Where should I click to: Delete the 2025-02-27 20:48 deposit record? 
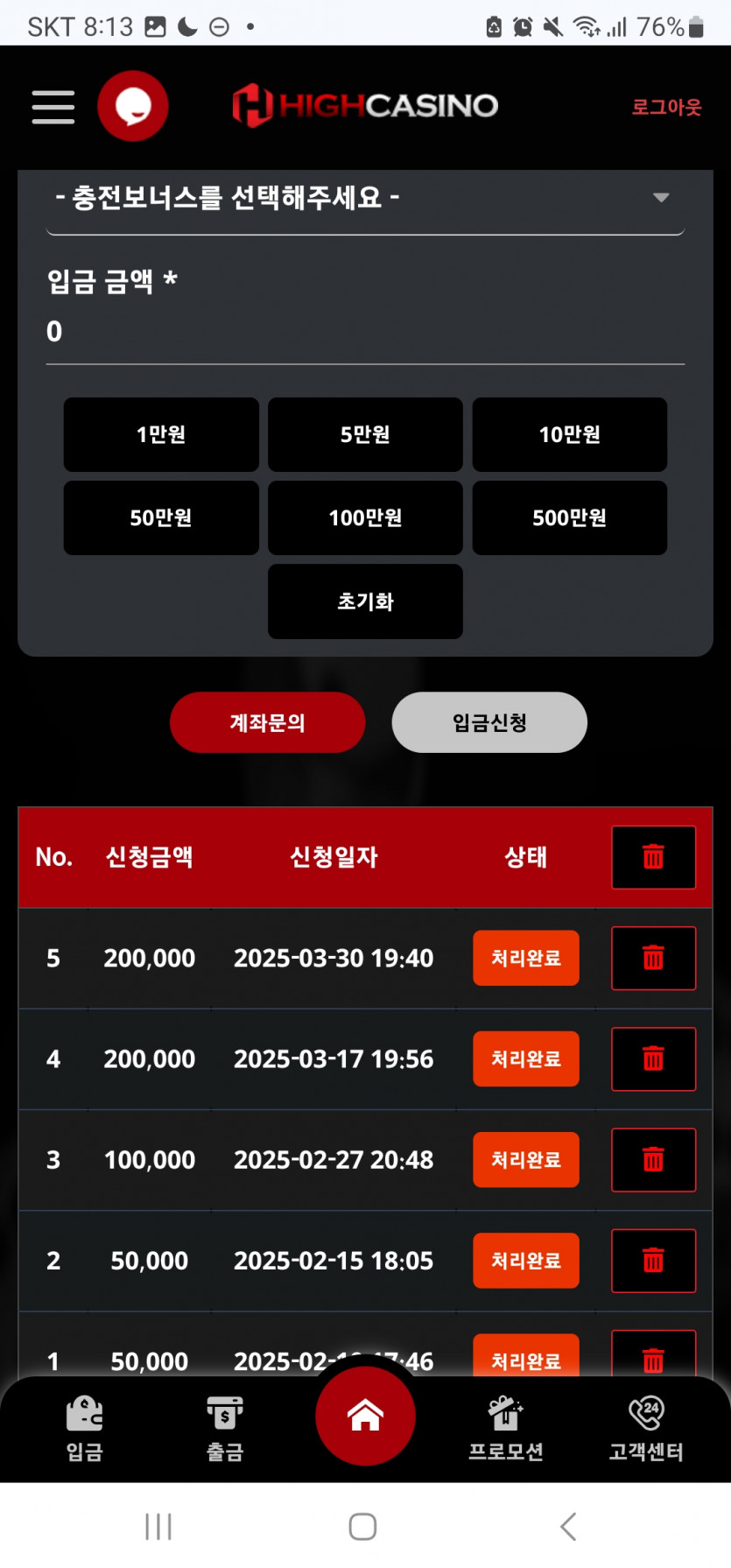(x=653, y=1159)
